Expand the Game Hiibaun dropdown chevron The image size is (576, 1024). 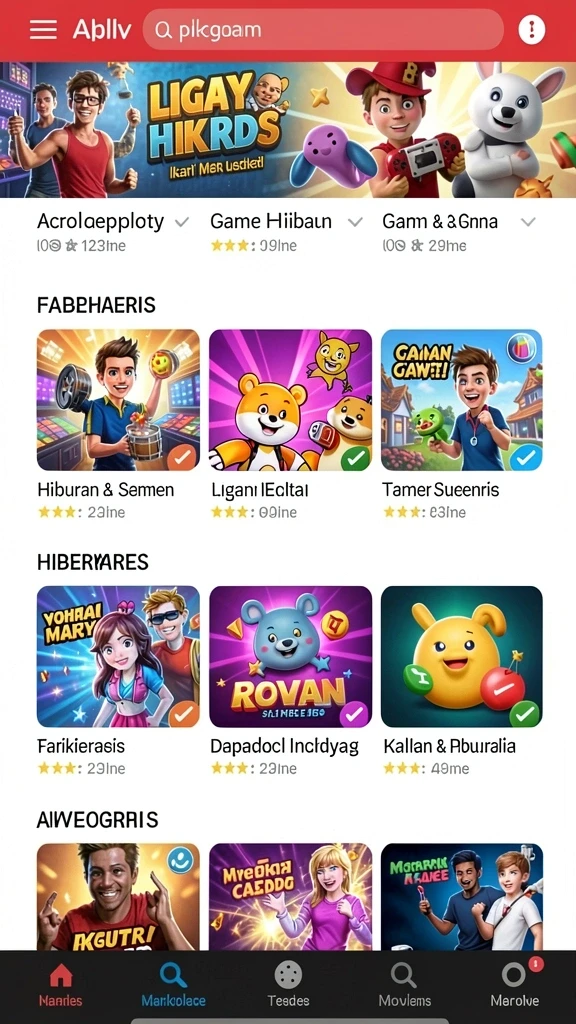tap(355, 223)
